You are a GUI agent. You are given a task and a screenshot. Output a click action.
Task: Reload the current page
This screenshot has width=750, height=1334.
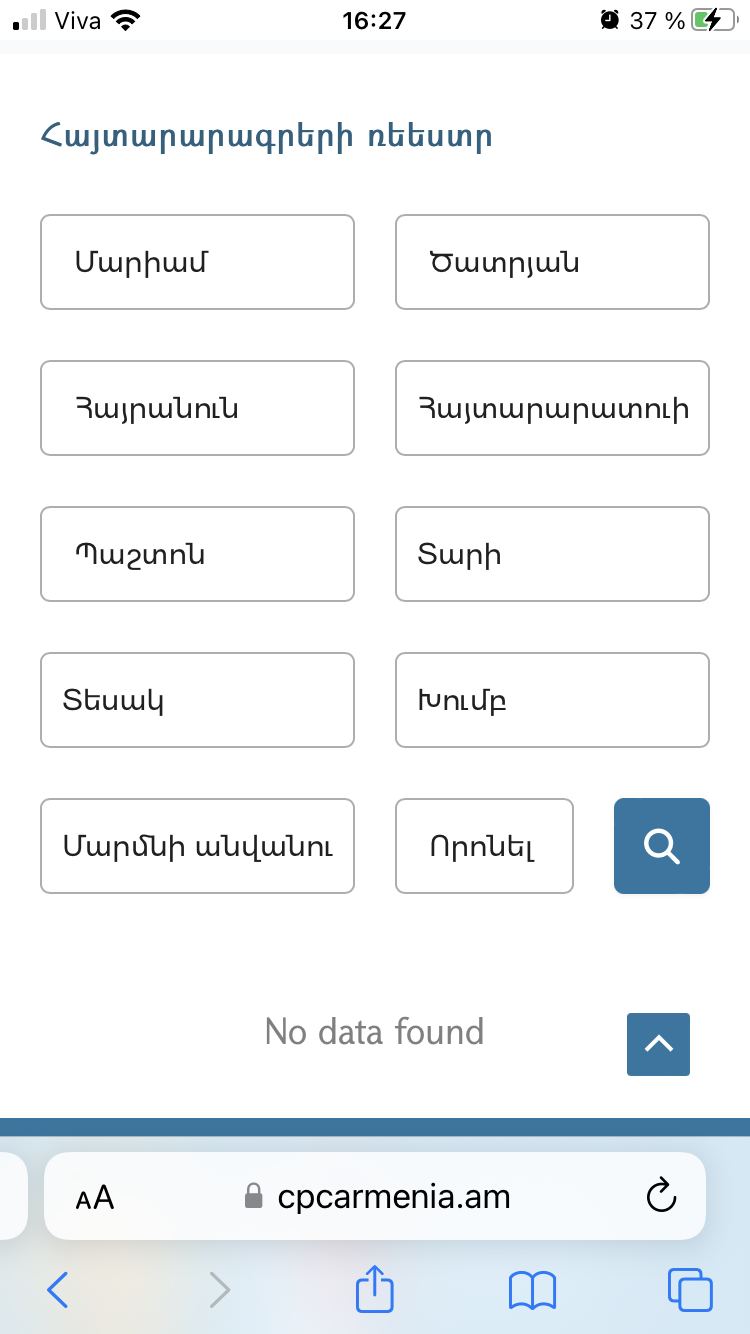(661, 1197)
